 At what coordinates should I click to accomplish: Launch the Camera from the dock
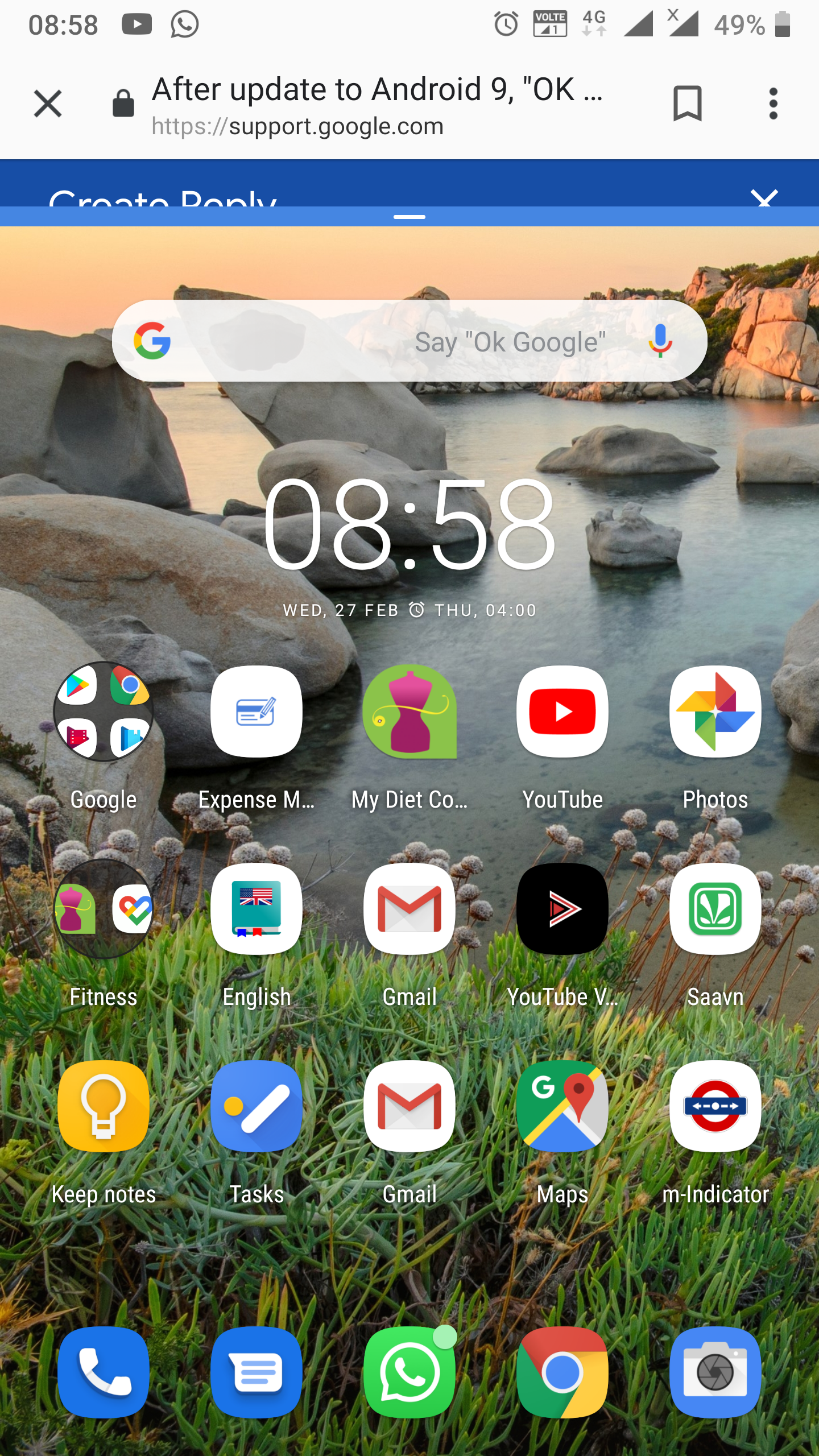(x=715, y=1372)
